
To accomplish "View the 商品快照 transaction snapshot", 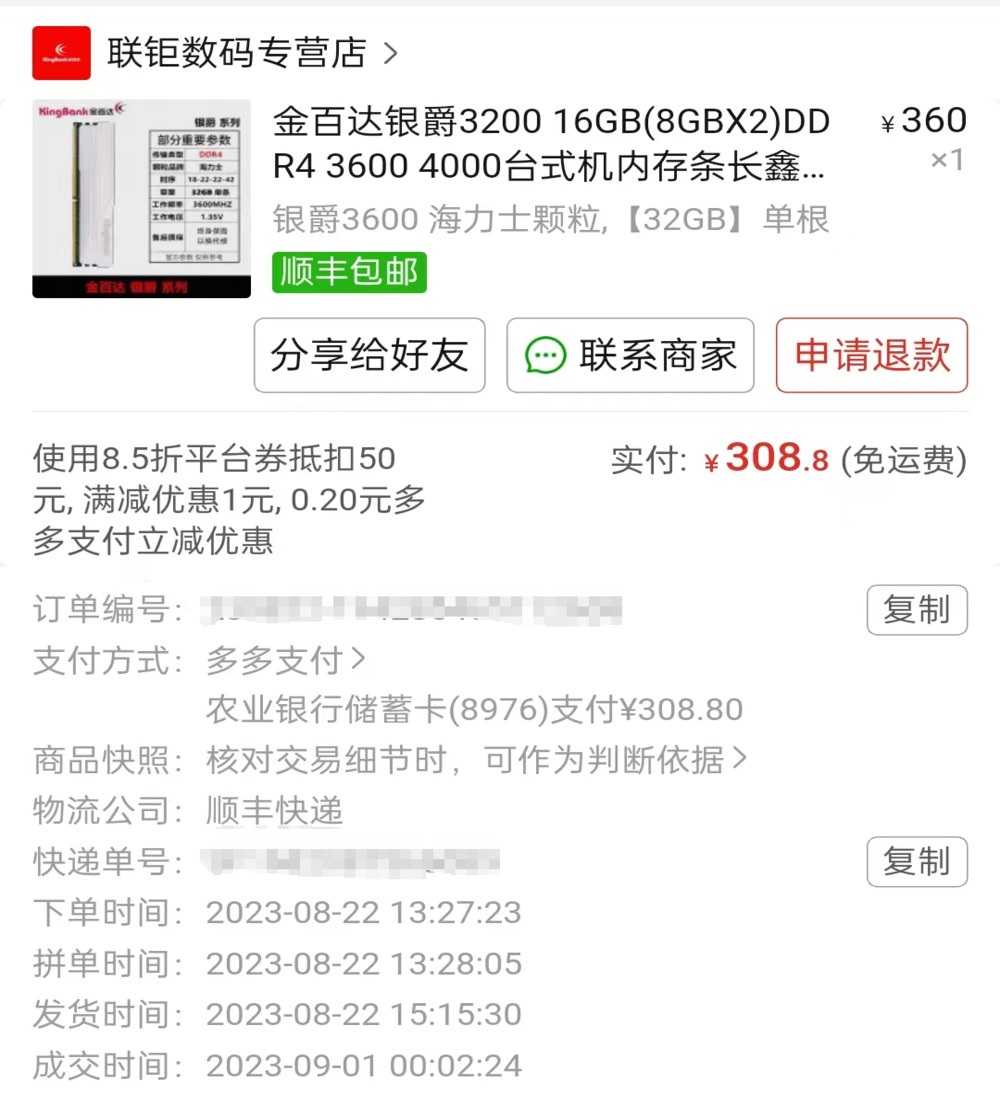I will (x=475, y=760).
